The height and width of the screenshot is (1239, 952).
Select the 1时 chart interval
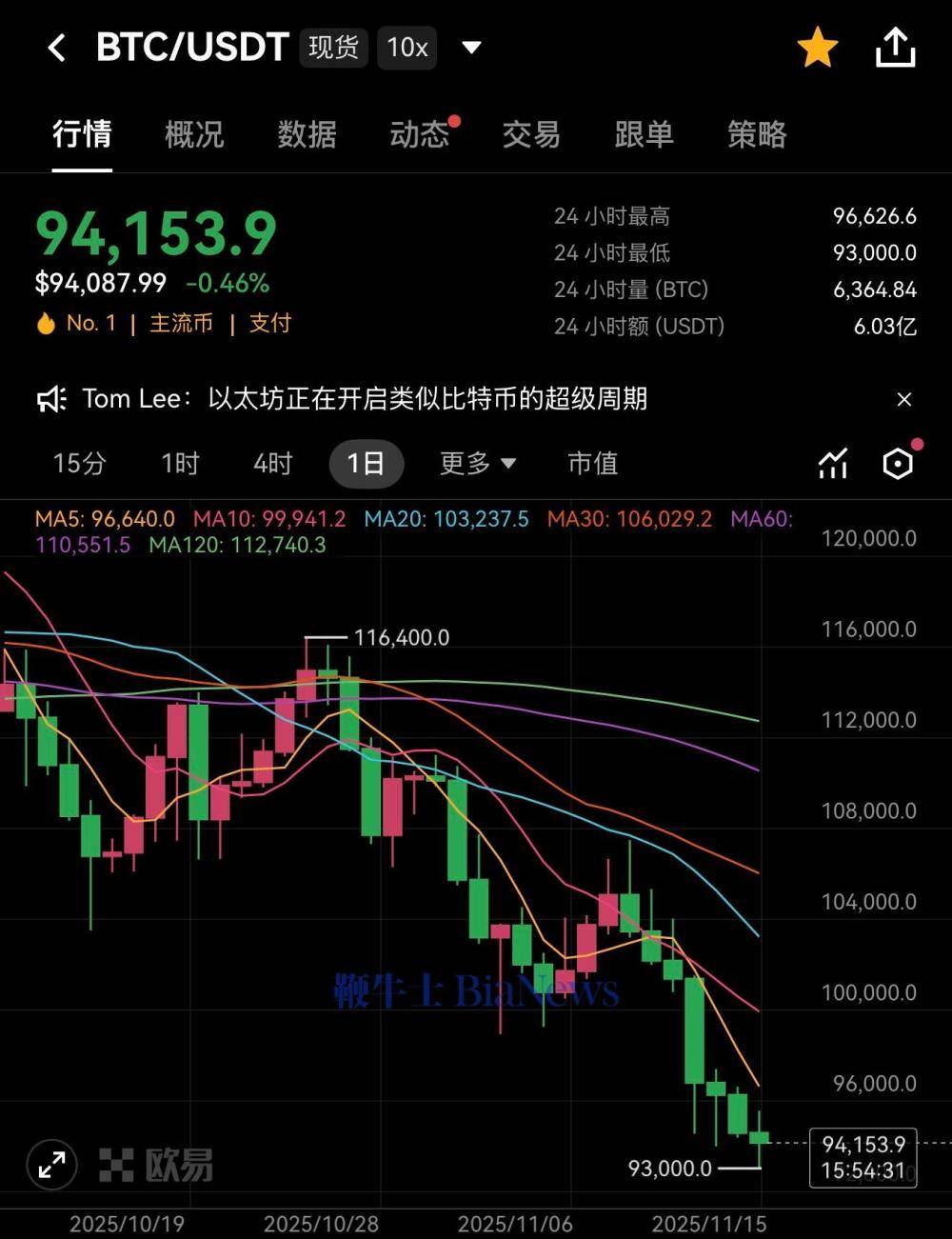click(180, 464)
